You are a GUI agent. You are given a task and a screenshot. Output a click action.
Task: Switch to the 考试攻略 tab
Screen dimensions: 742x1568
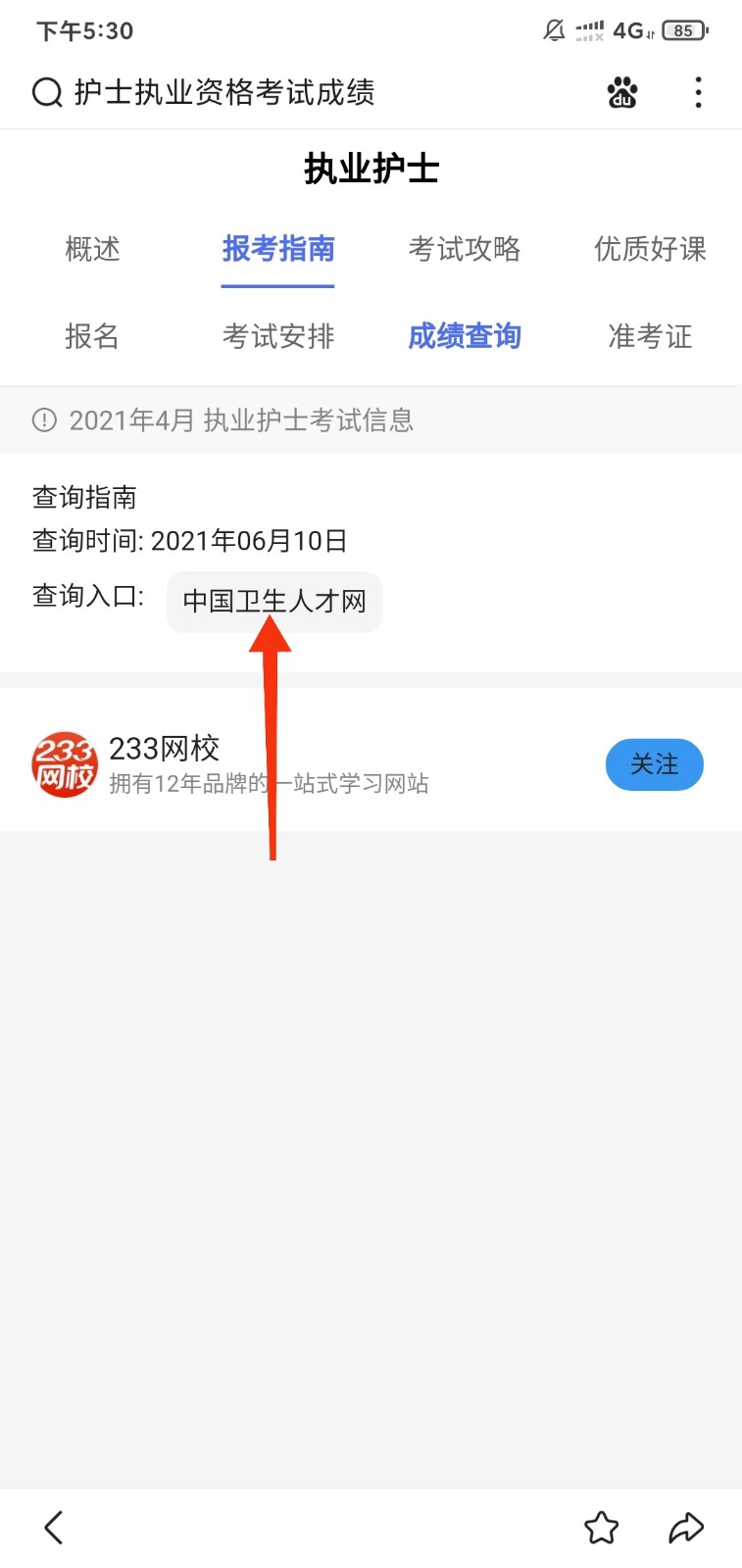(464, 251)
